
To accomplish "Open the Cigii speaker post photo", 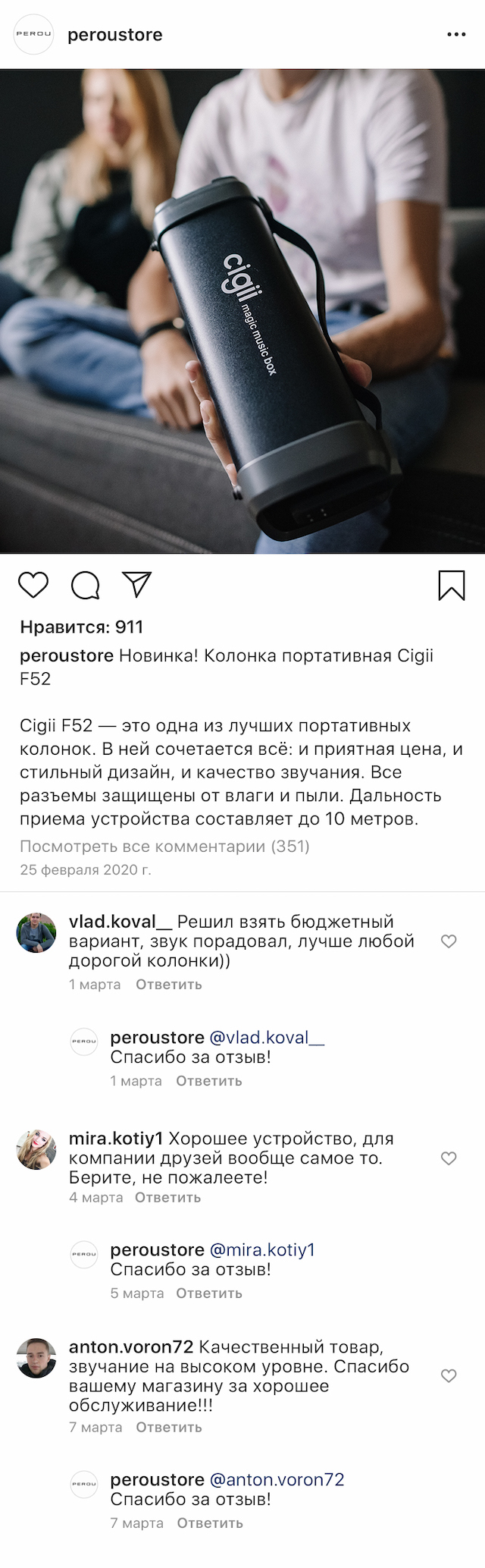I will tap(242, 311).
